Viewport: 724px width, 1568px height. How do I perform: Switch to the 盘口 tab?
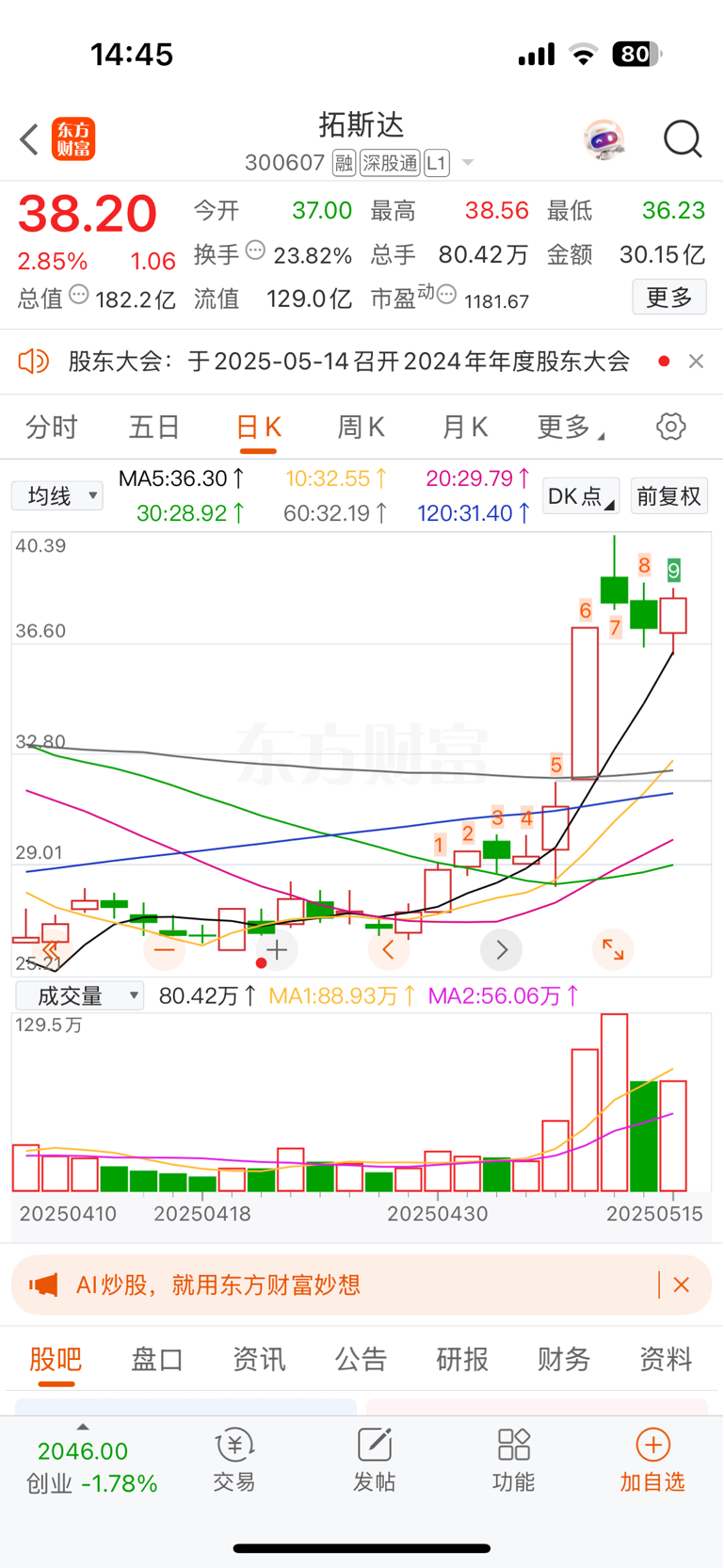pyautogui.click(x=157, y=1359)
